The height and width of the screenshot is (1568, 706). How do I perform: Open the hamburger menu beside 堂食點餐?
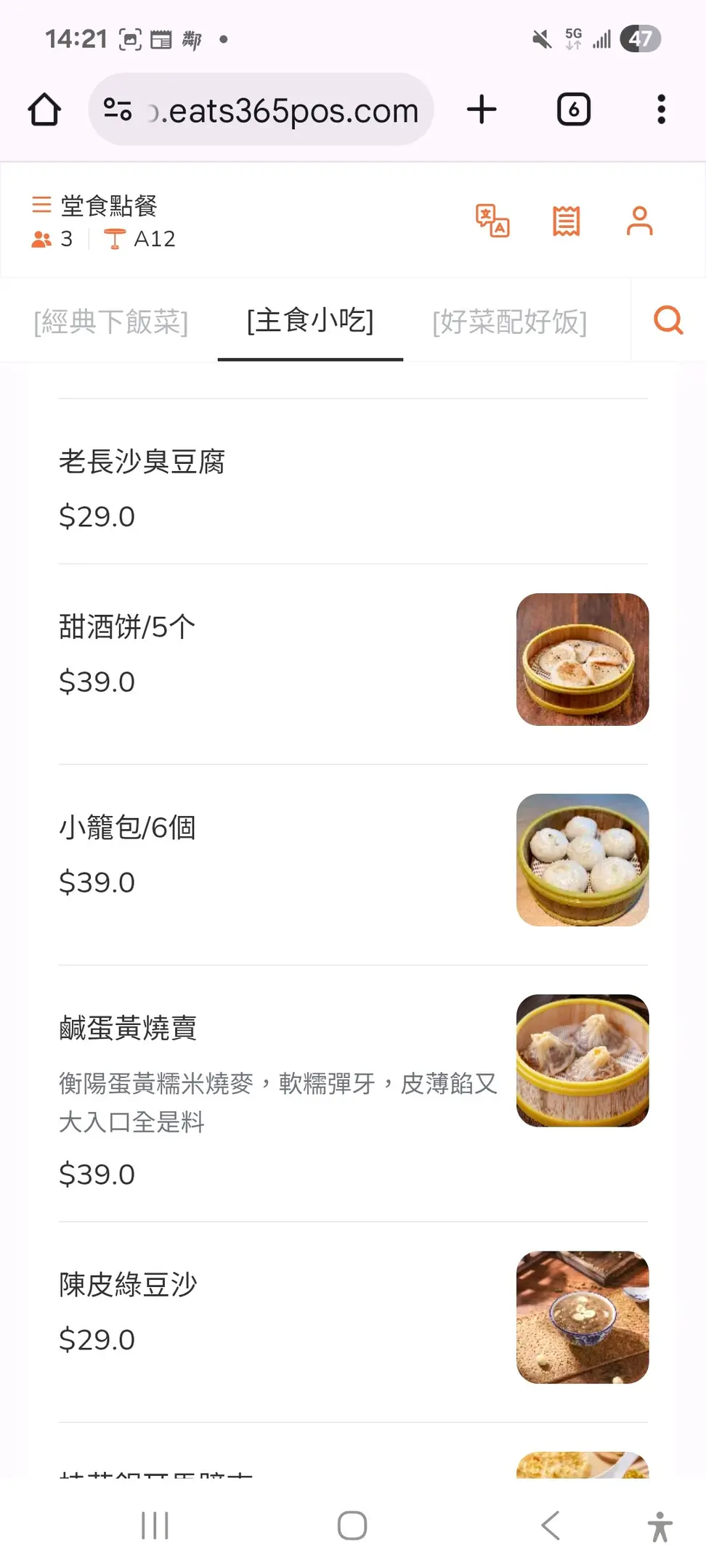pyautogui.click(x=41, y=205)
